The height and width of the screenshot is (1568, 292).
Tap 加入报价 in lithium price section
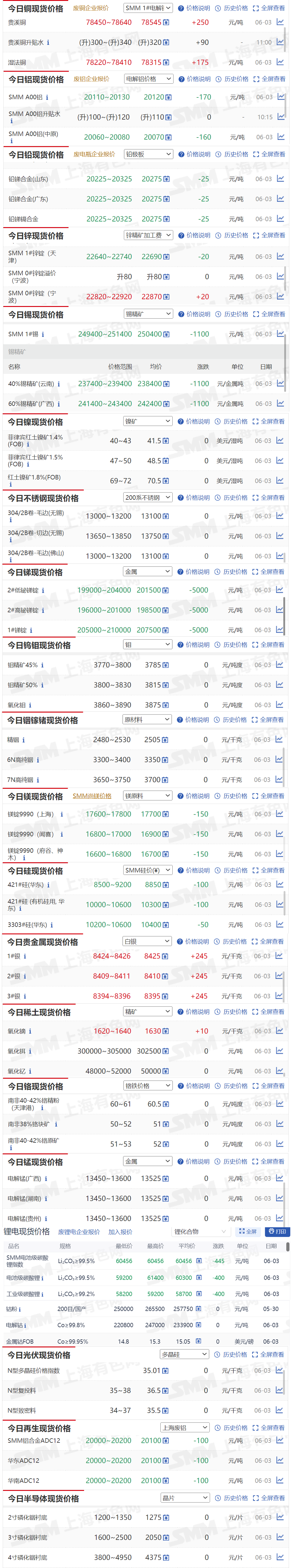pyautogui.click(x=120, y=1231)
